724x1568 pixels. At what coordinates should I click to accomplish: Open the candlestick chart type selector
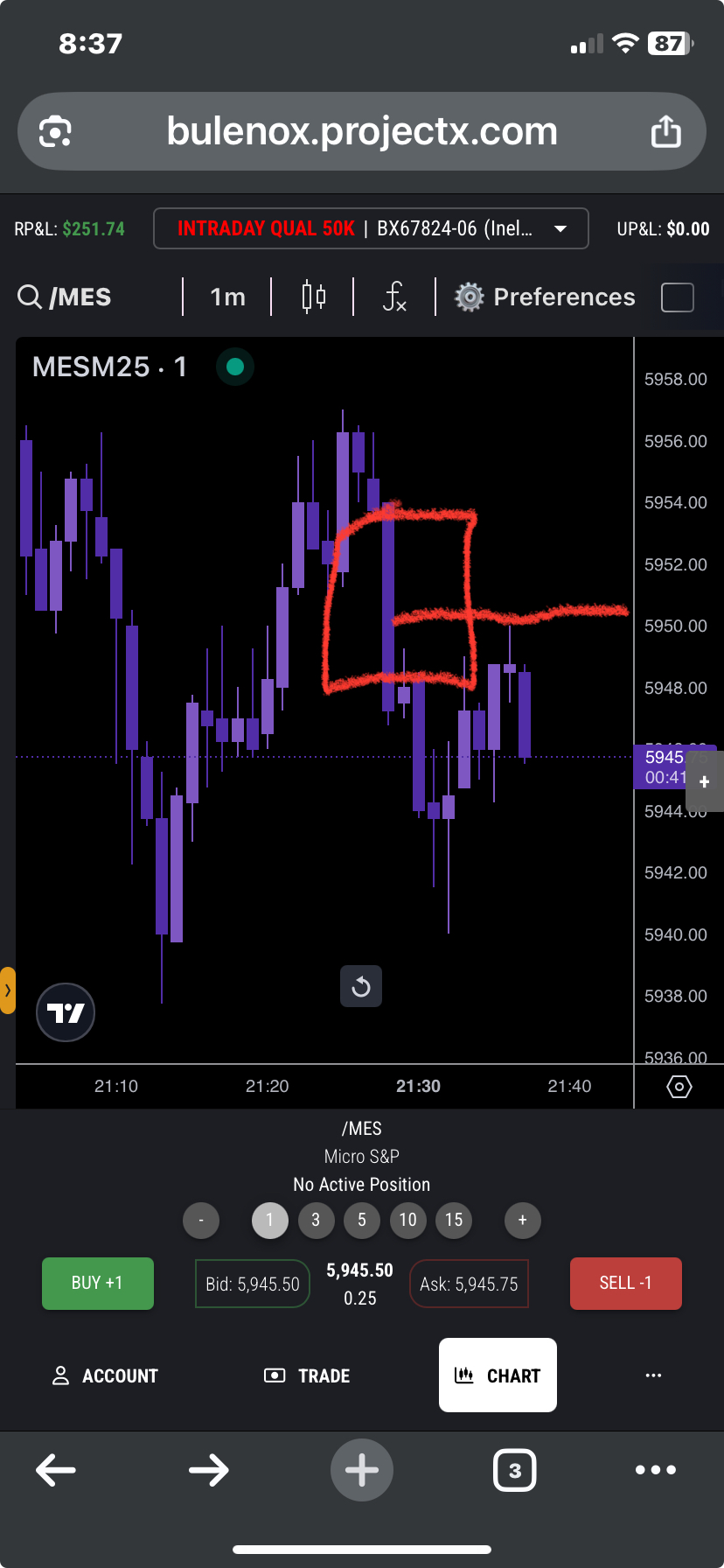[x=313, y=297]
